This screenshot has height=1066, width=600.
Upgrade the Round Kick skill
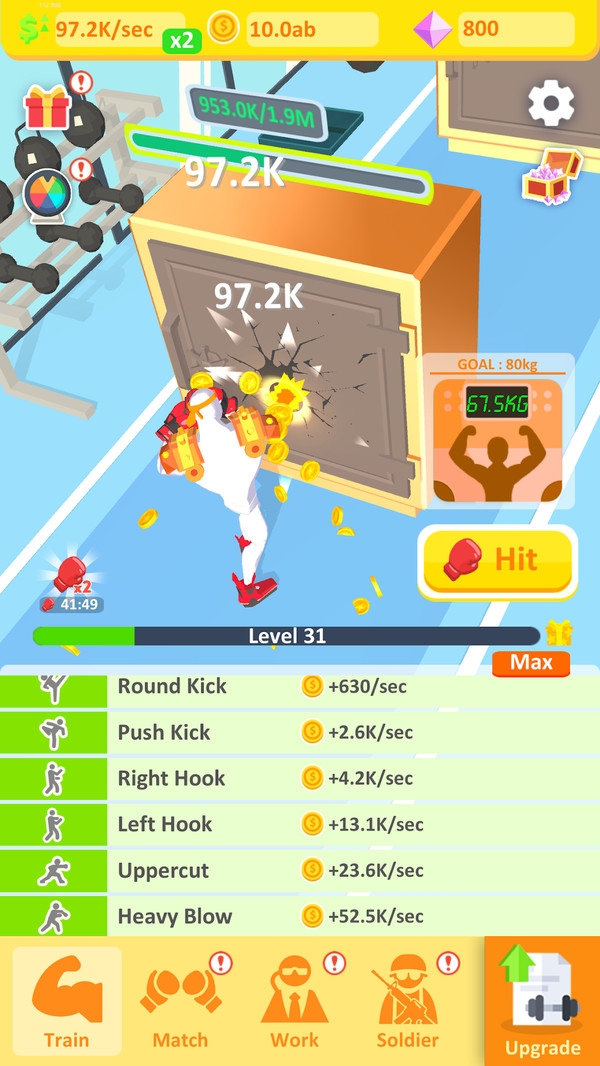[300, 687]
